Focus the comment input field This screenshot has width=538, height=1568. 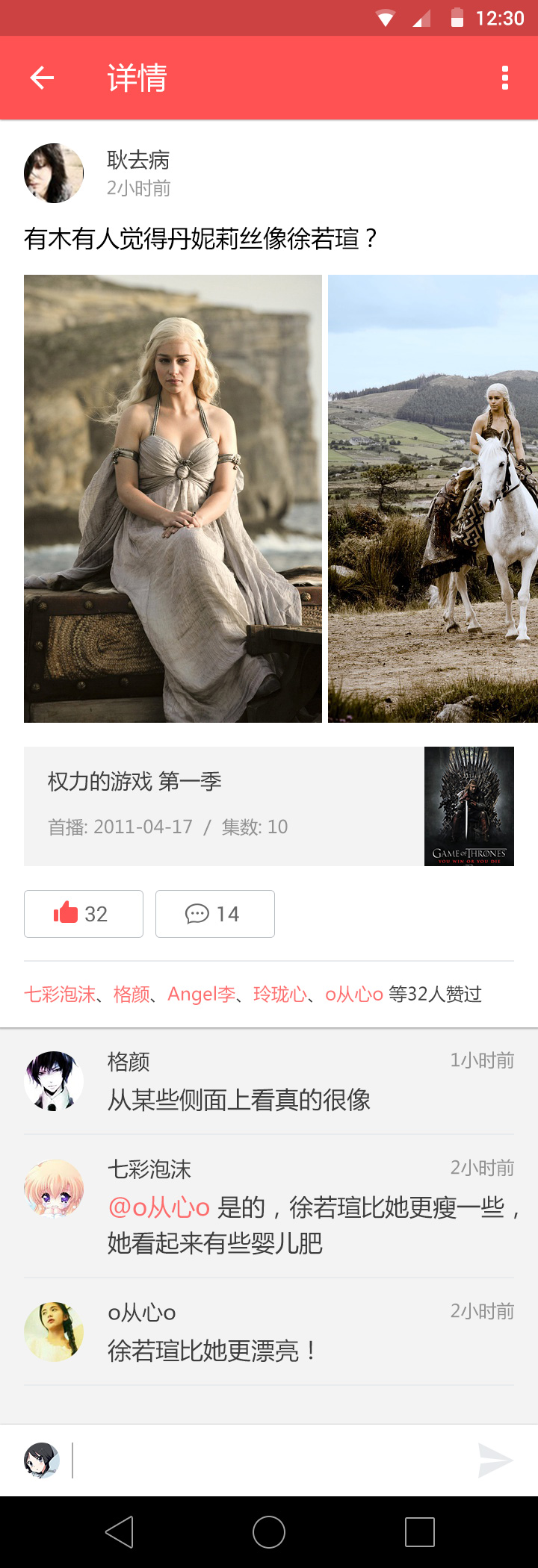pyautogui.click(x=269, y=1460)
